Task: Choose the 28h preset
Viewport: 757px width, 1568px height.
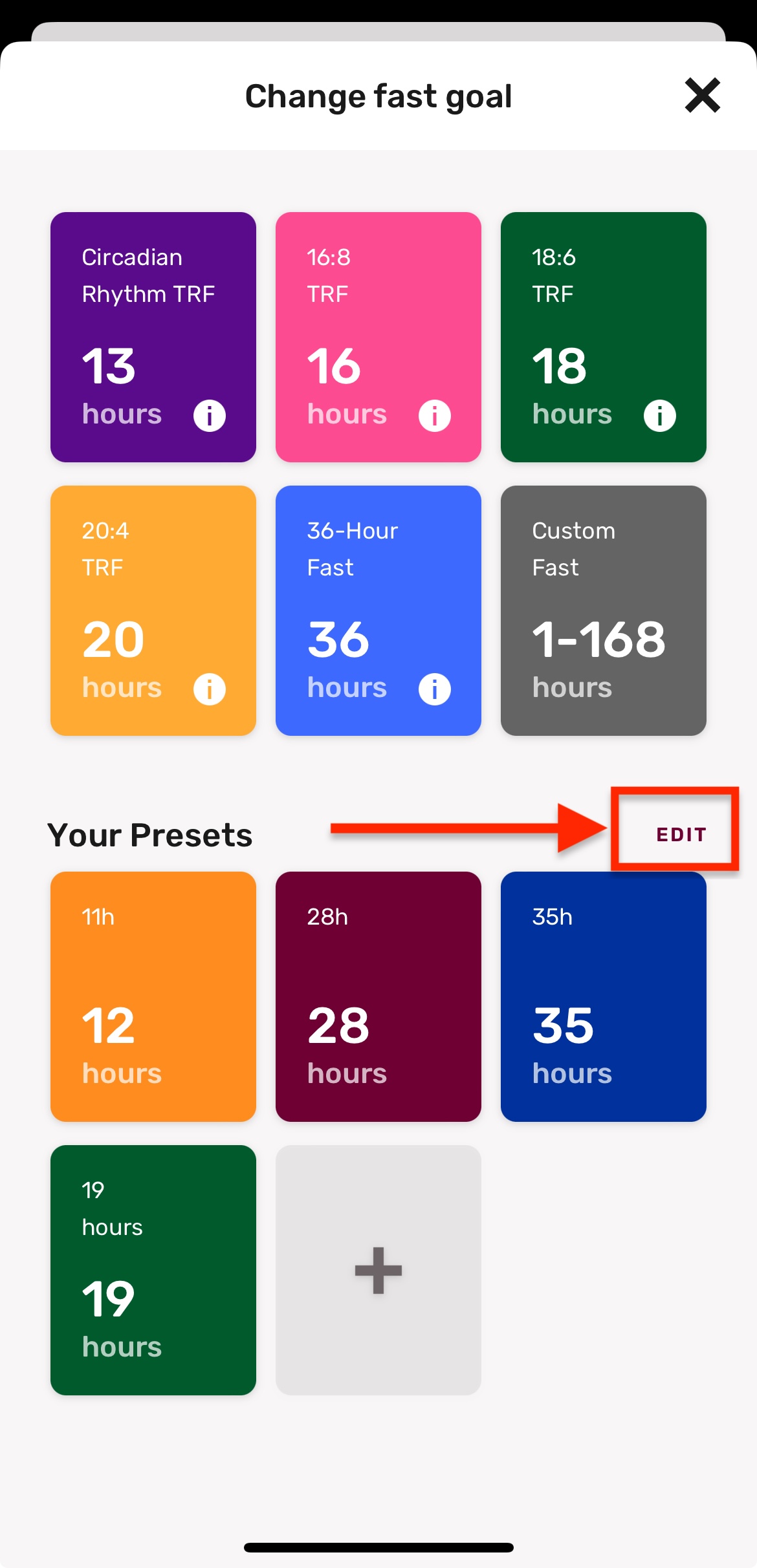Action: point(378,996)
